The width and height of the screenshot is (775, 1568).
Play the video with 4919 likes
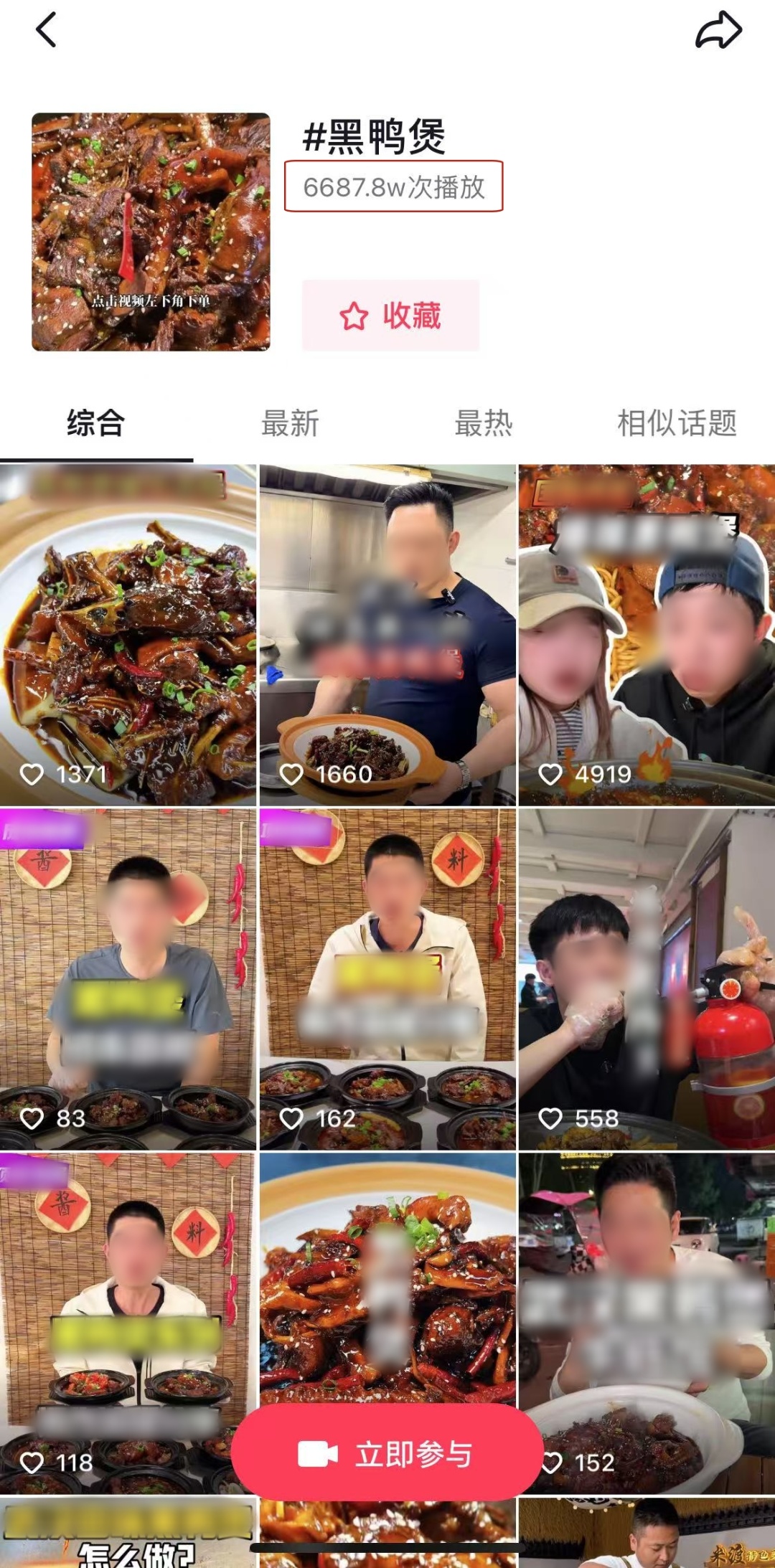tap(647, 635)
